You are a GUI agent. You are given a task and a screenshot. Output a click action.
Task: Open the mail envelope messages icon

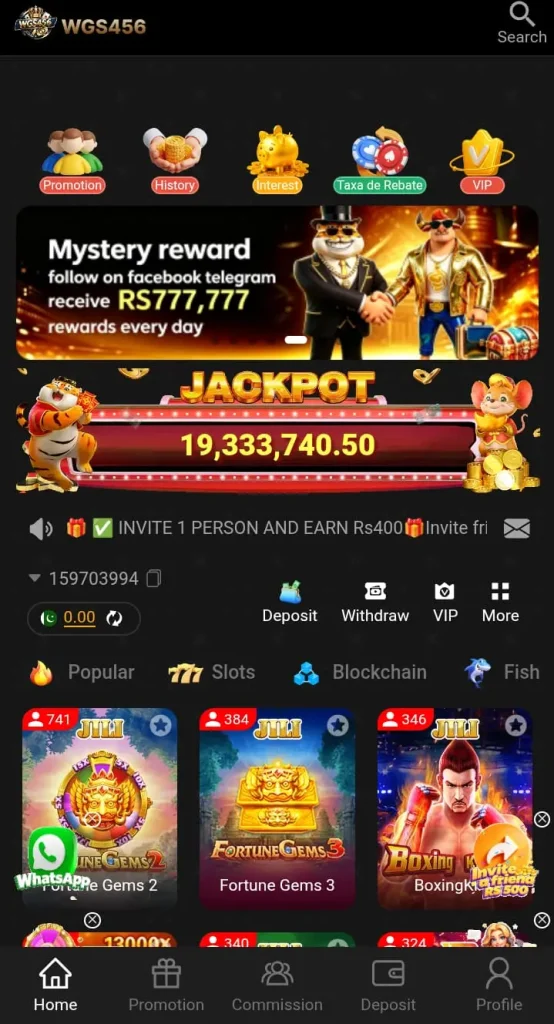pyautogui.click(x=517, y=528)
